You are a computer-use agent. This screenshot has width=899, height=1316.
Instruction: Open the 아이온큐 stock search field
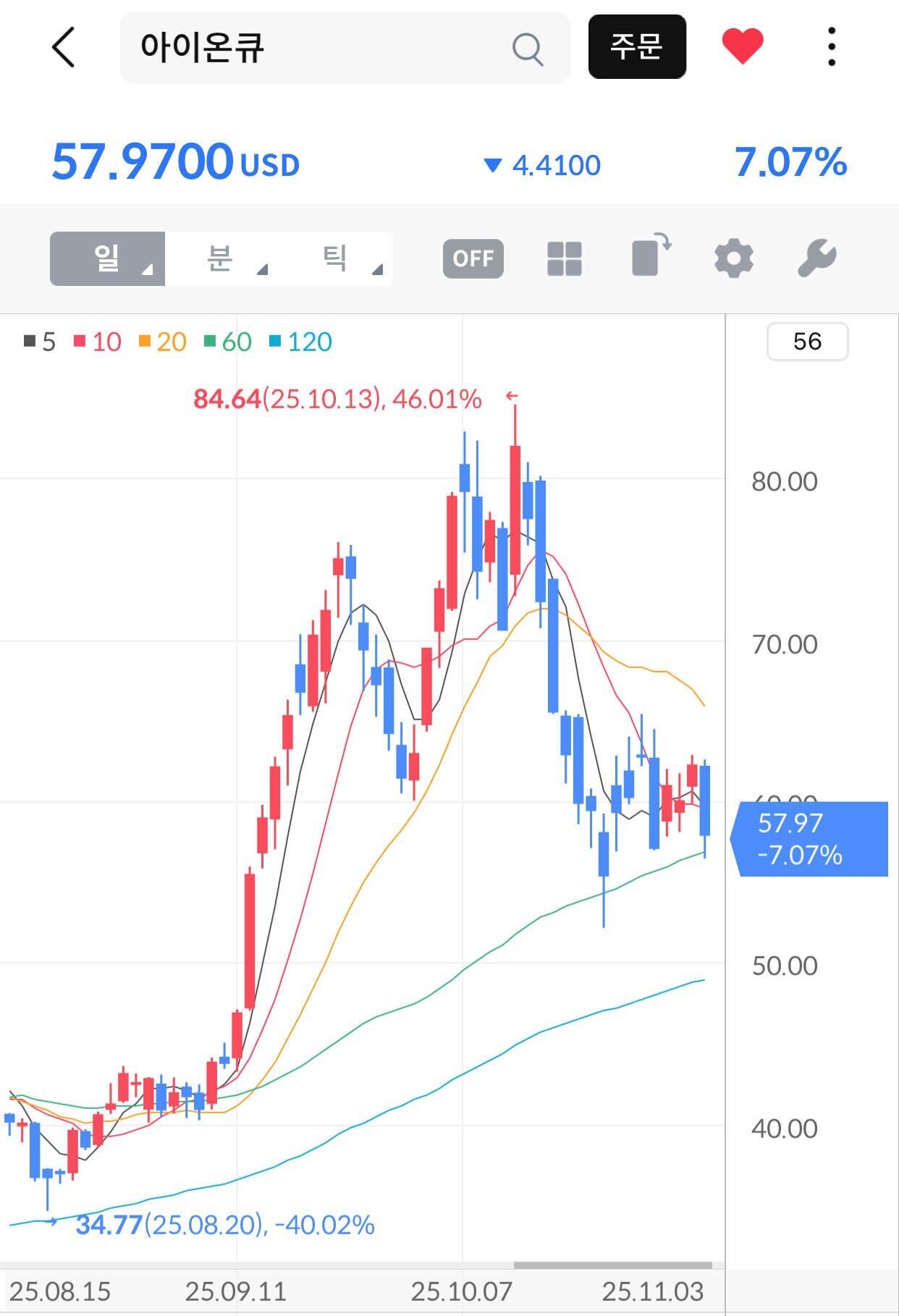(318, 48)
